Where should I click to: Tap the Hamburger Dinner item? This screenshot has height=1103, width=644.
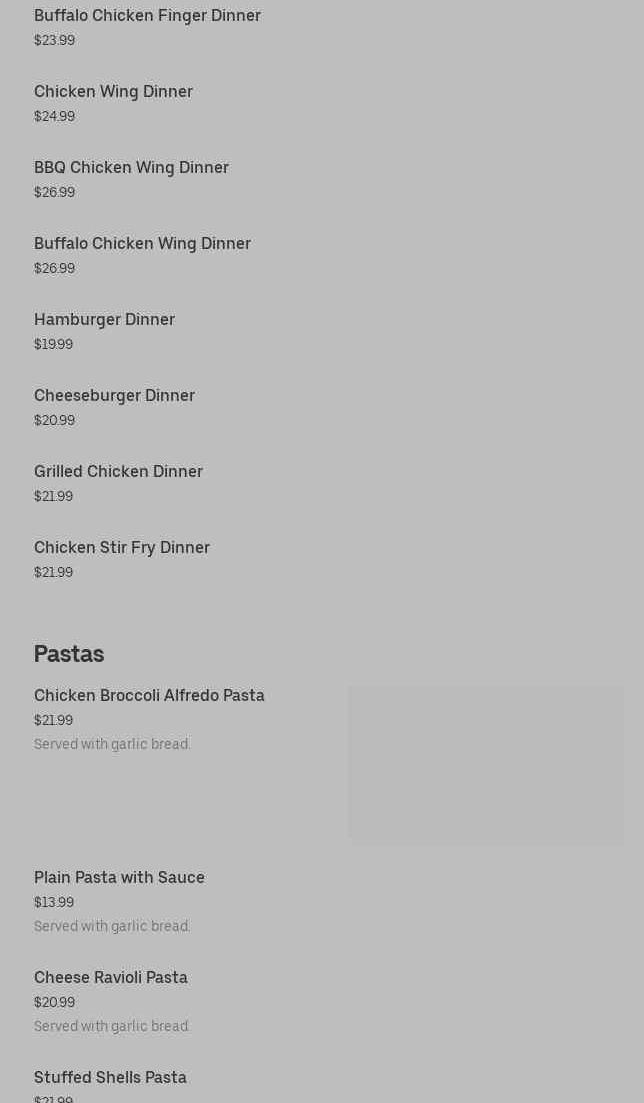tap(104, 320)
